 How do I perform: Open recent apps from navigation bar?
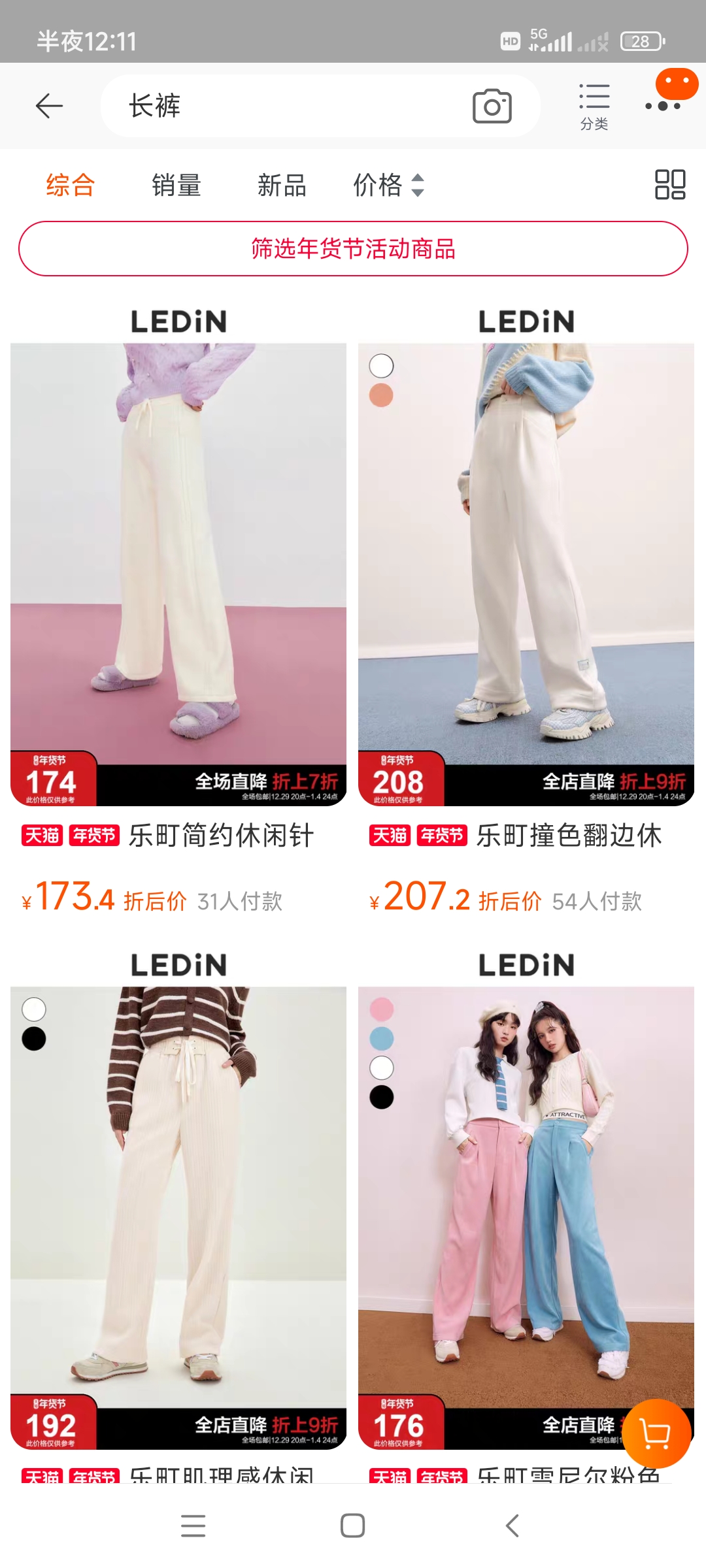tap(193, 1526)
